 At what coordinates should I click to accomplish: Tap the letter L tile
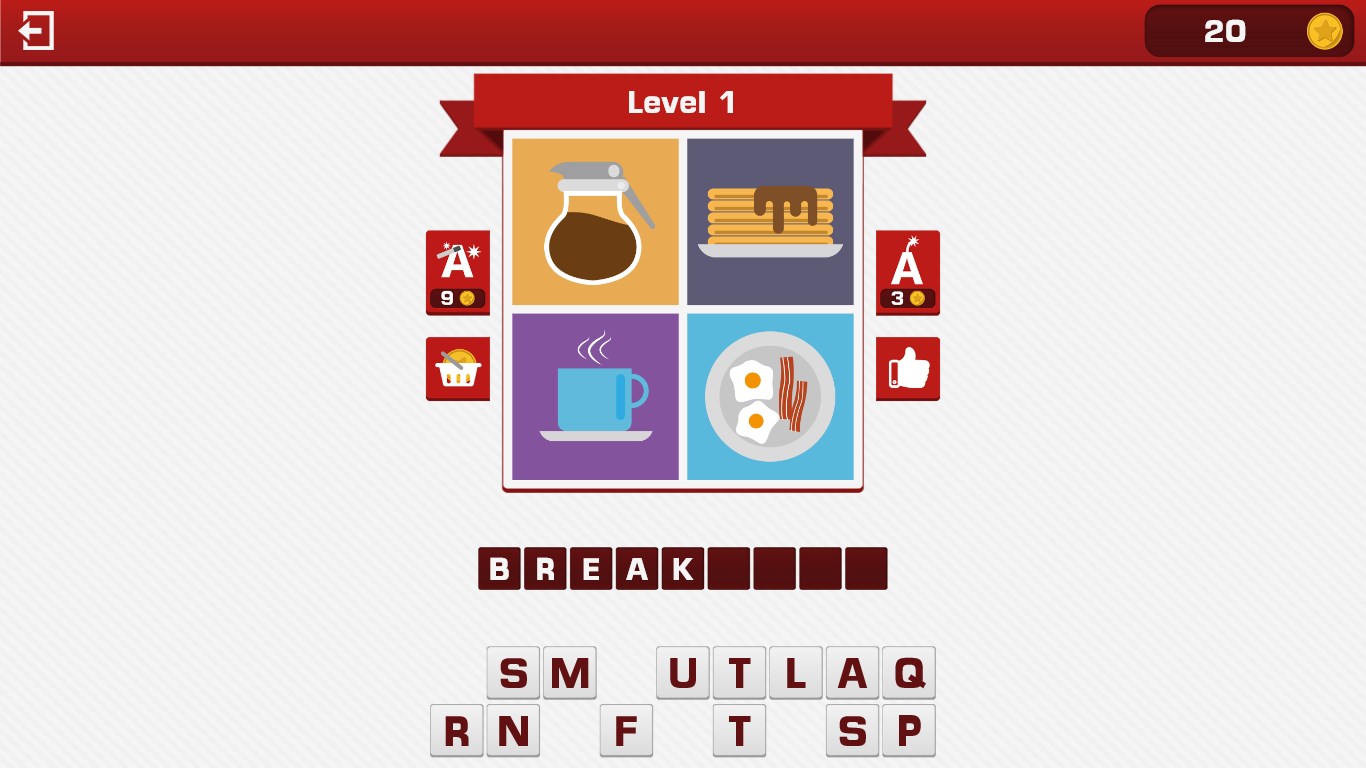click(x=796, y=673)
